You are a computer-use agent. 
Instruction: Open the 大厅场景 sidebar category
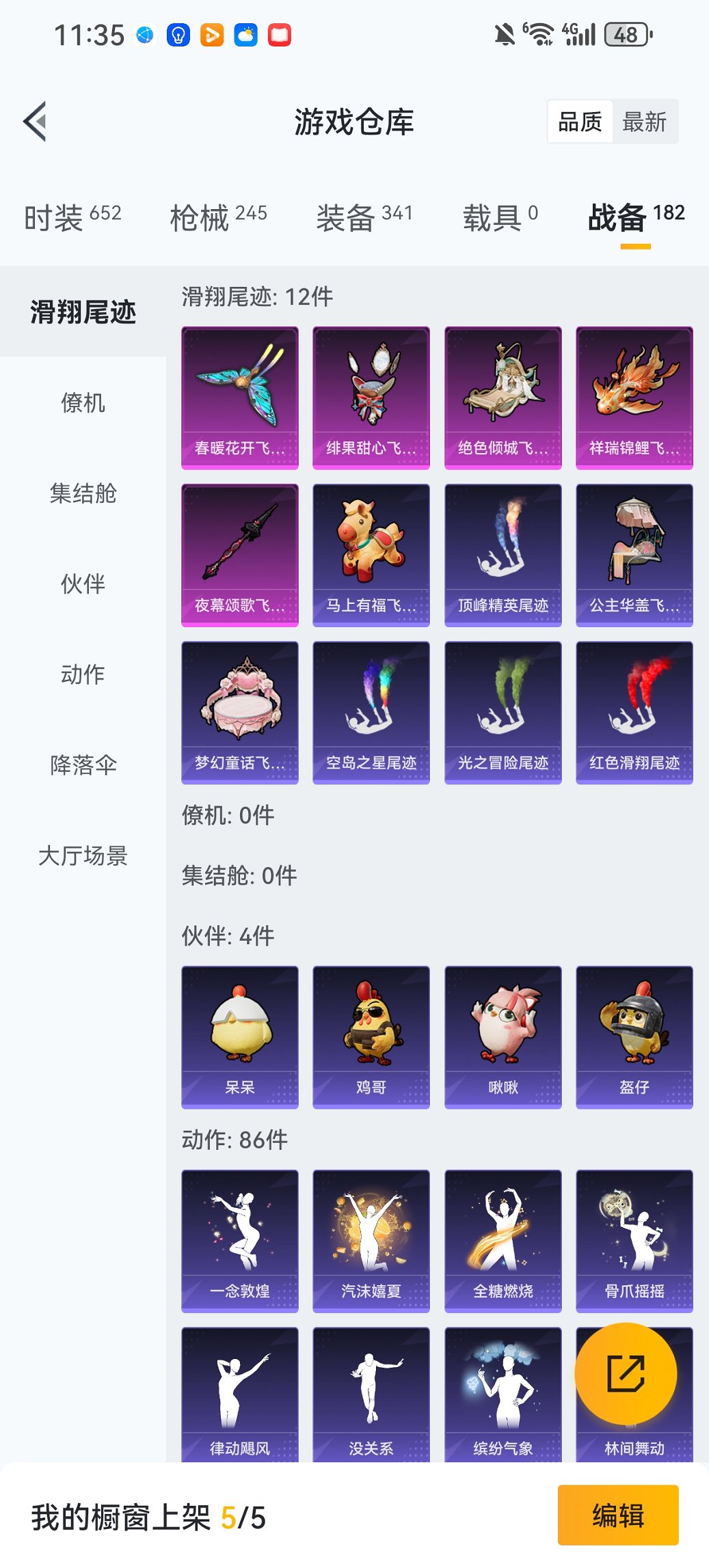coord(83,855)
